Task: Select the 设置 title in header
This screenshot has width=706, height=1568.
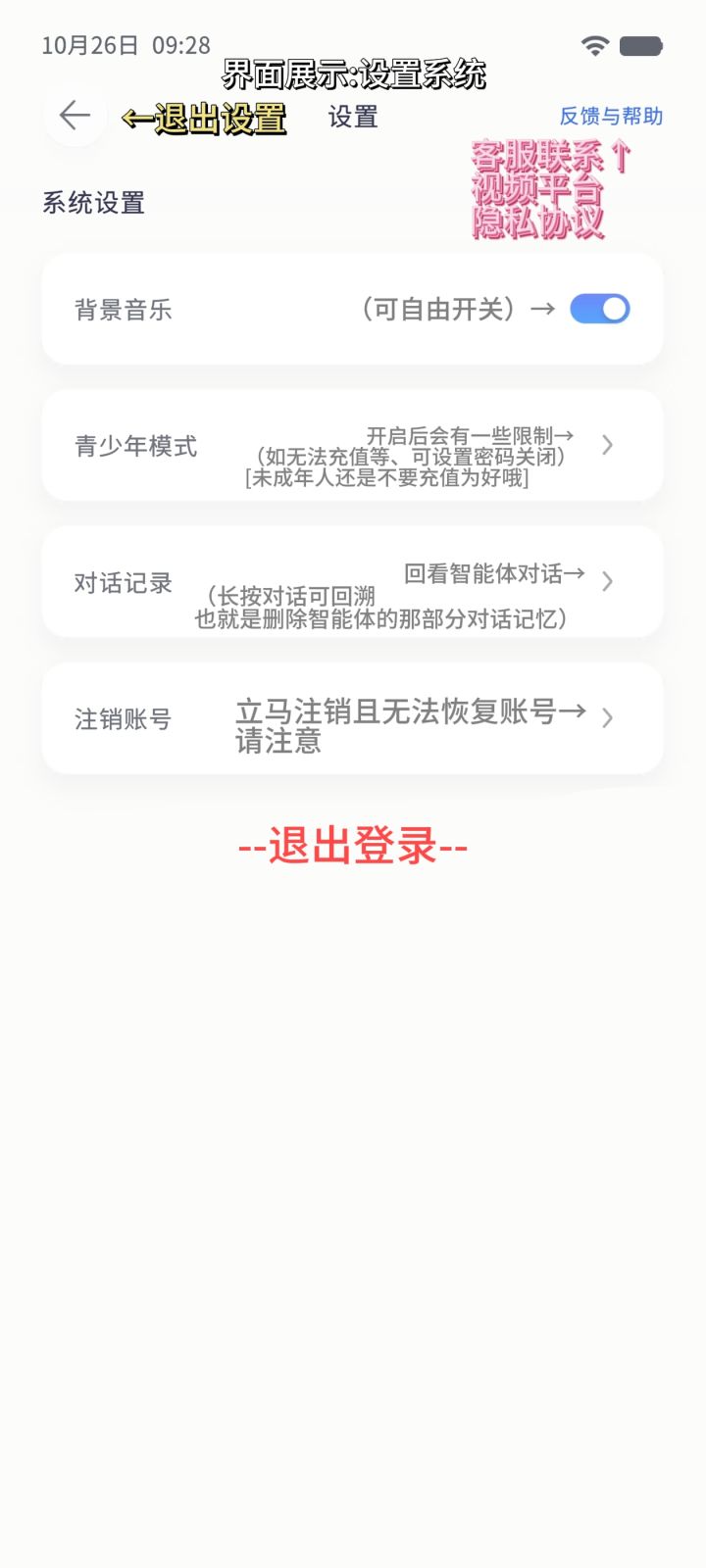Action: click(354, 118)
